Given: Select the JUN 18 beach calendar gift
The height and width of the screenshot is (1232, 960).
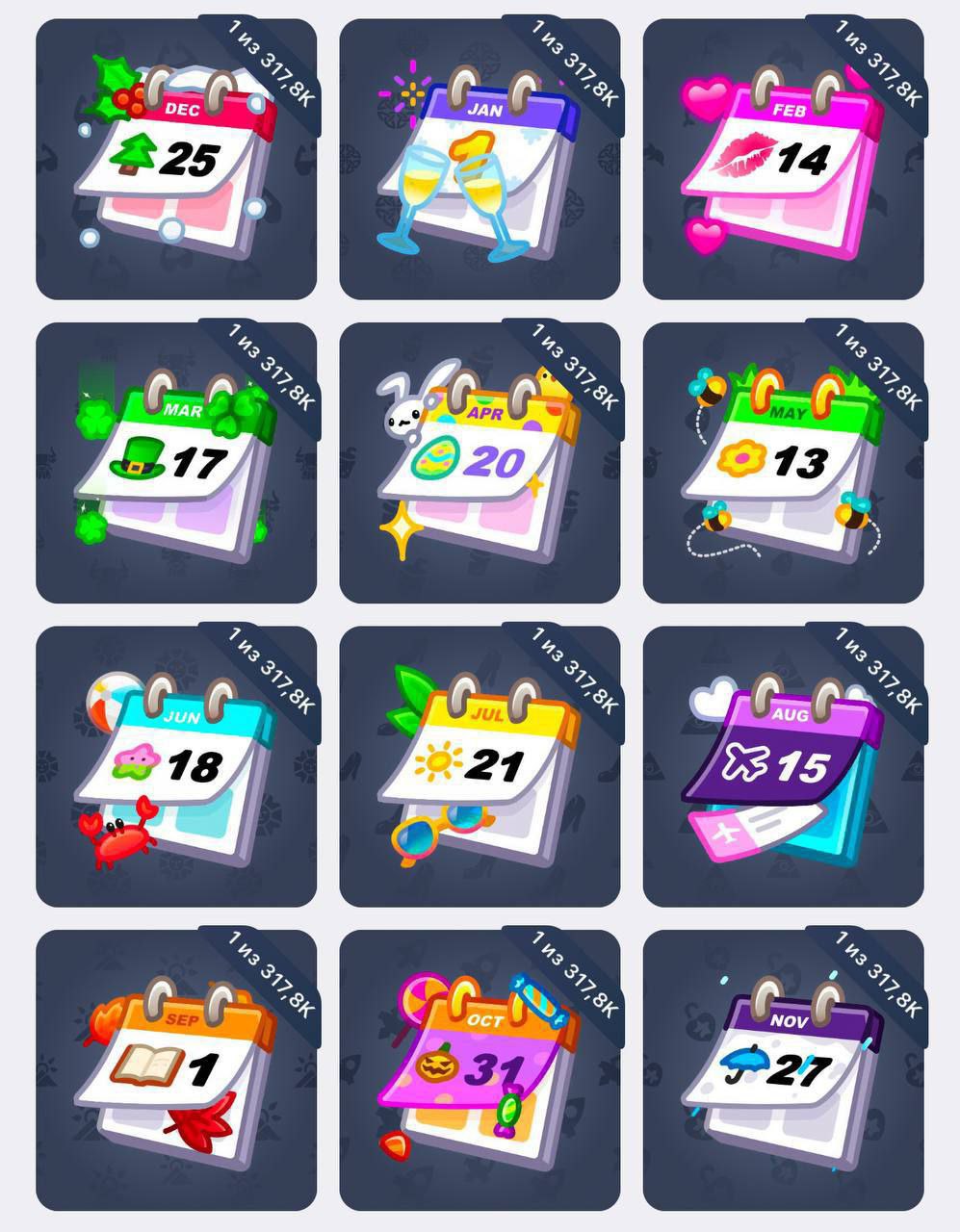Looking at the screenshot, I should (x=176, y=767).
